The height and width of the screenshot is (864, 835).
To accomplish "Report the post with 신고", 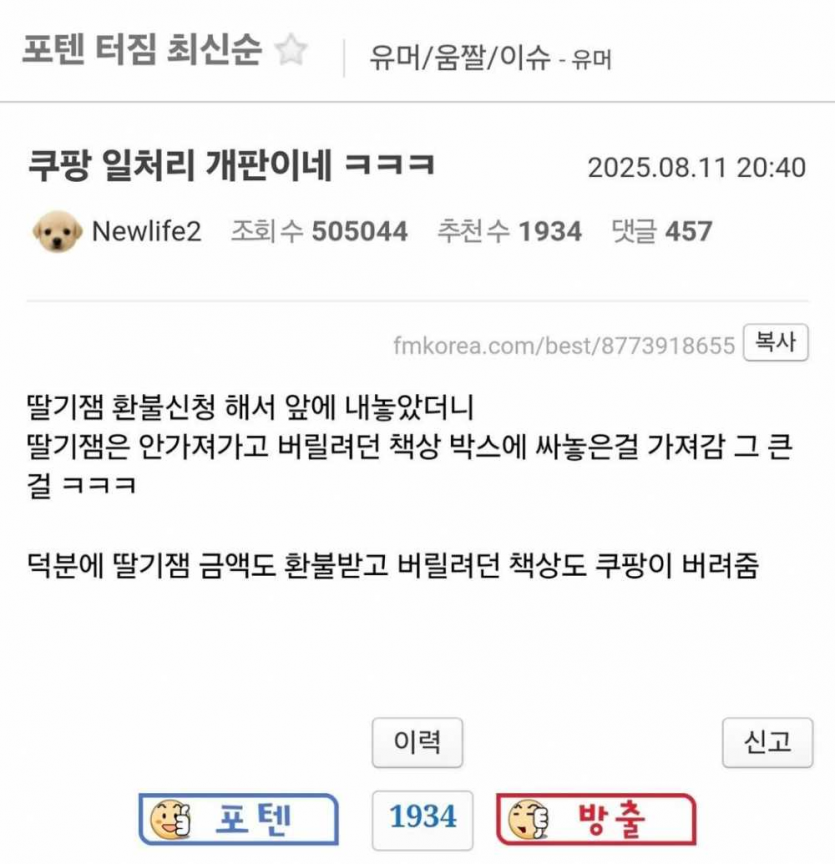I will tap(766, 742).
